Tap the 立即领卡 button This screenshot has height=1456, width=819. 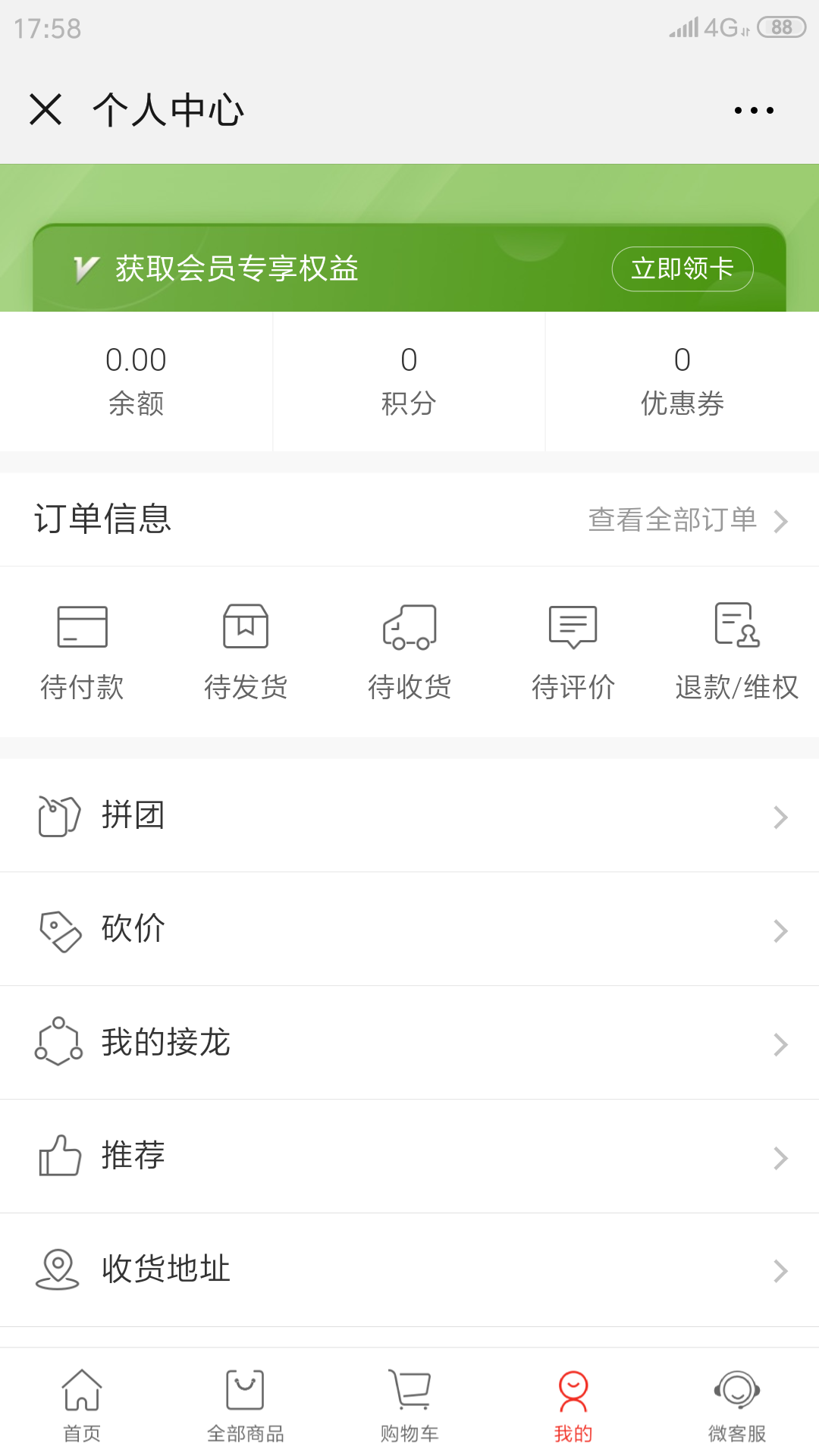(x=682, y=268)
